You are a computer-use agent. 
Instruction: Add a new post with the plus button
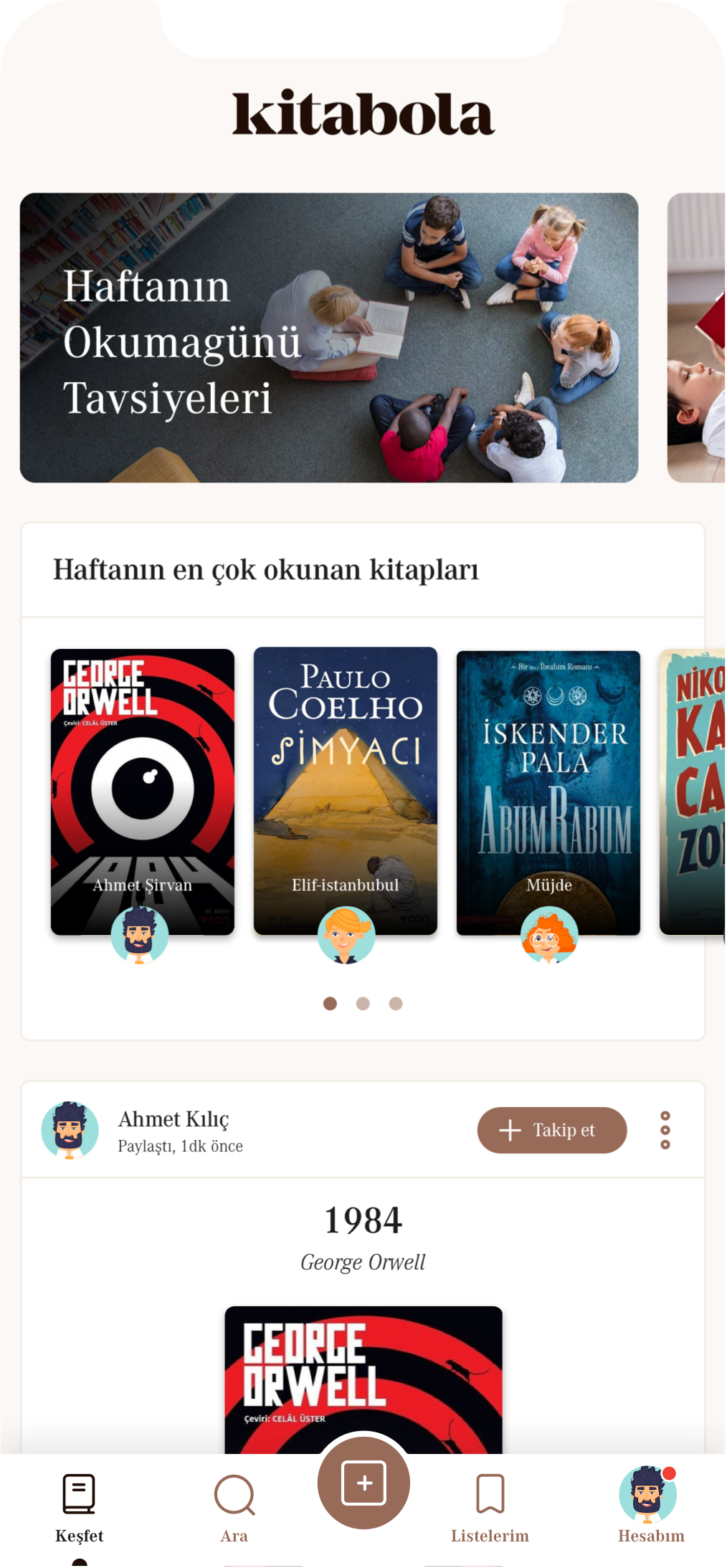click(x=363, y=1482)
